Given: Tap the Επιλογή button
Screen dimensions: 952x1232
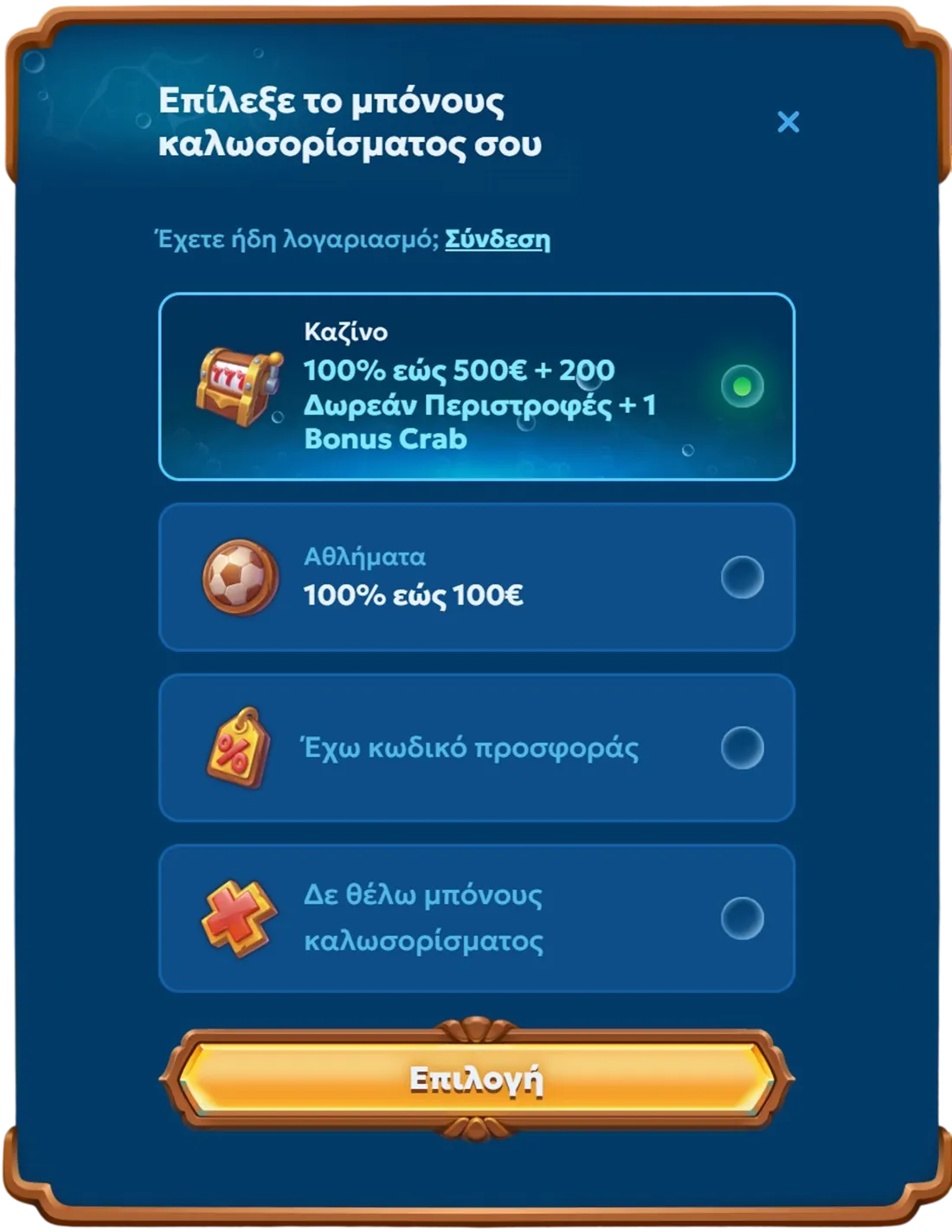Looking at the screenshot, I should tap(476, 1080).
